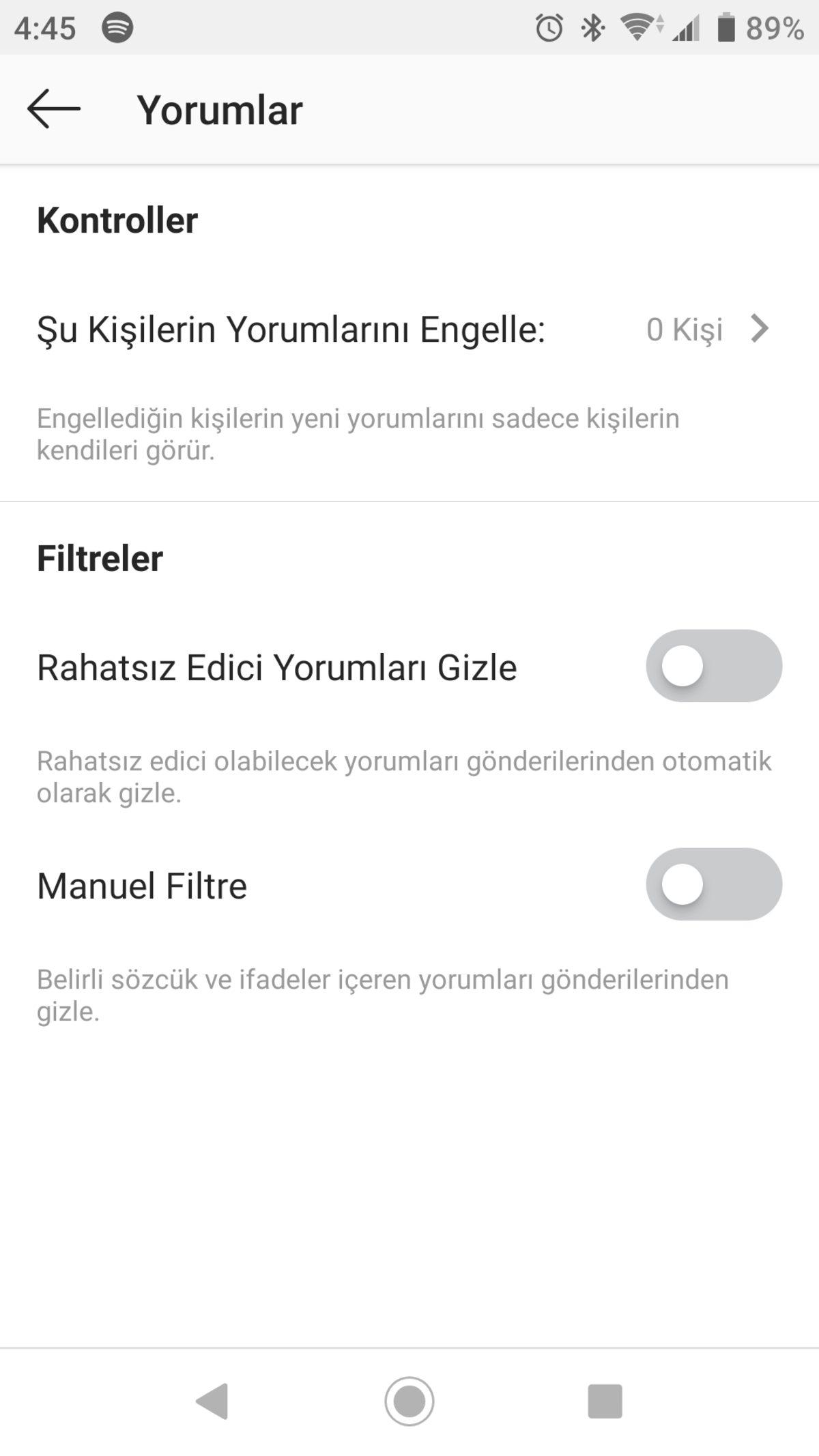Tap the Manuel Filtre row label
The width and height of the screenshot is (819, 1456).
coord(143,887)
